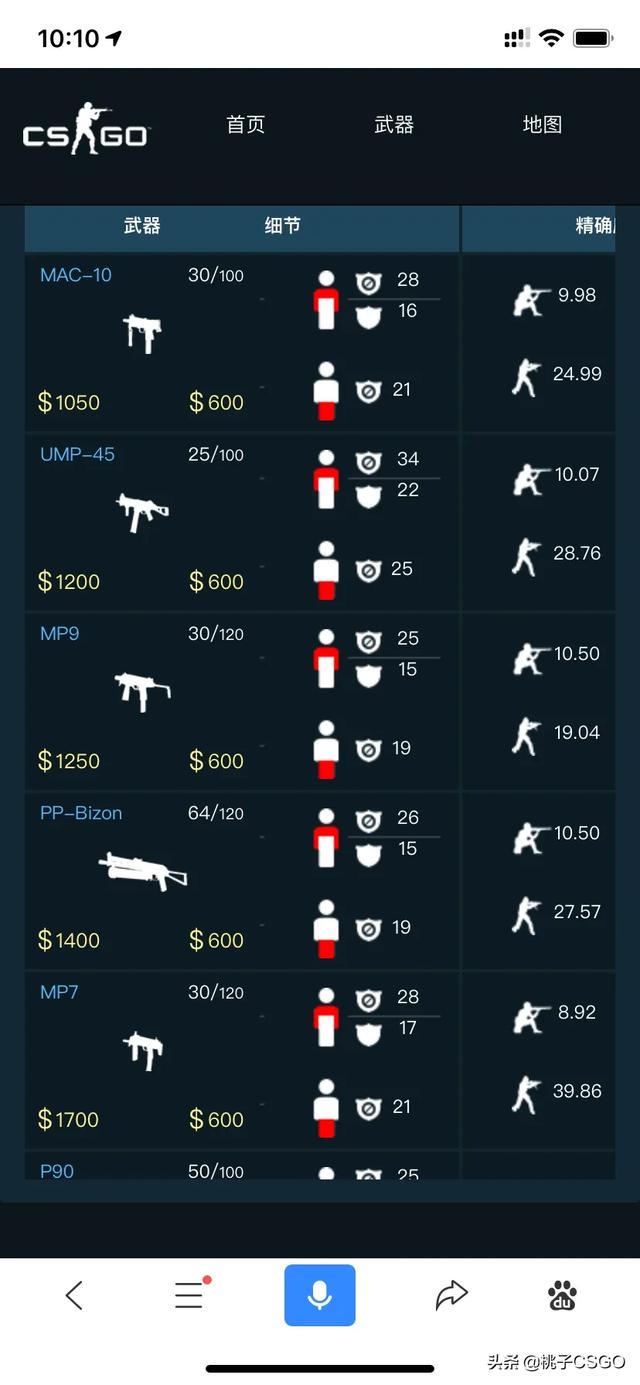640x1385 pixels.
Task: Go back with the browser back arrow
Action: 74,1296
